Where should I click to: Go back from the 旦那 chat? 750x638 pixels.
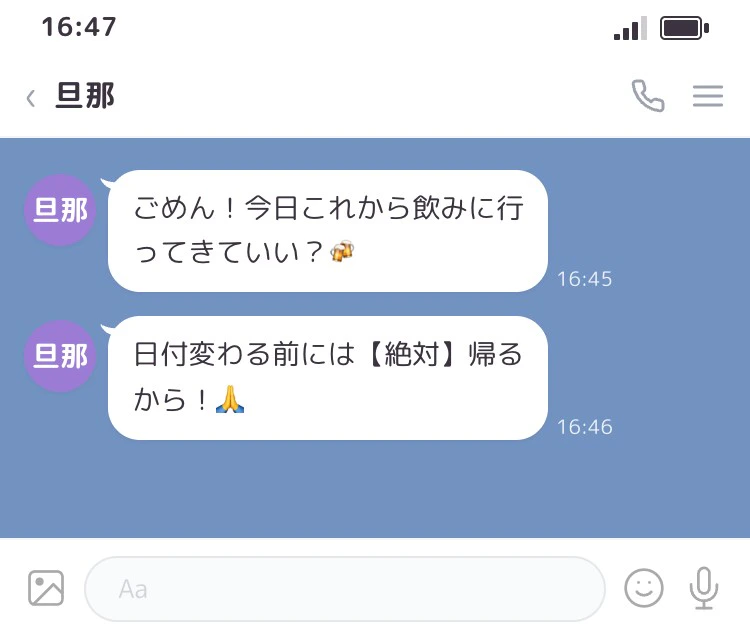click(31, 98)
